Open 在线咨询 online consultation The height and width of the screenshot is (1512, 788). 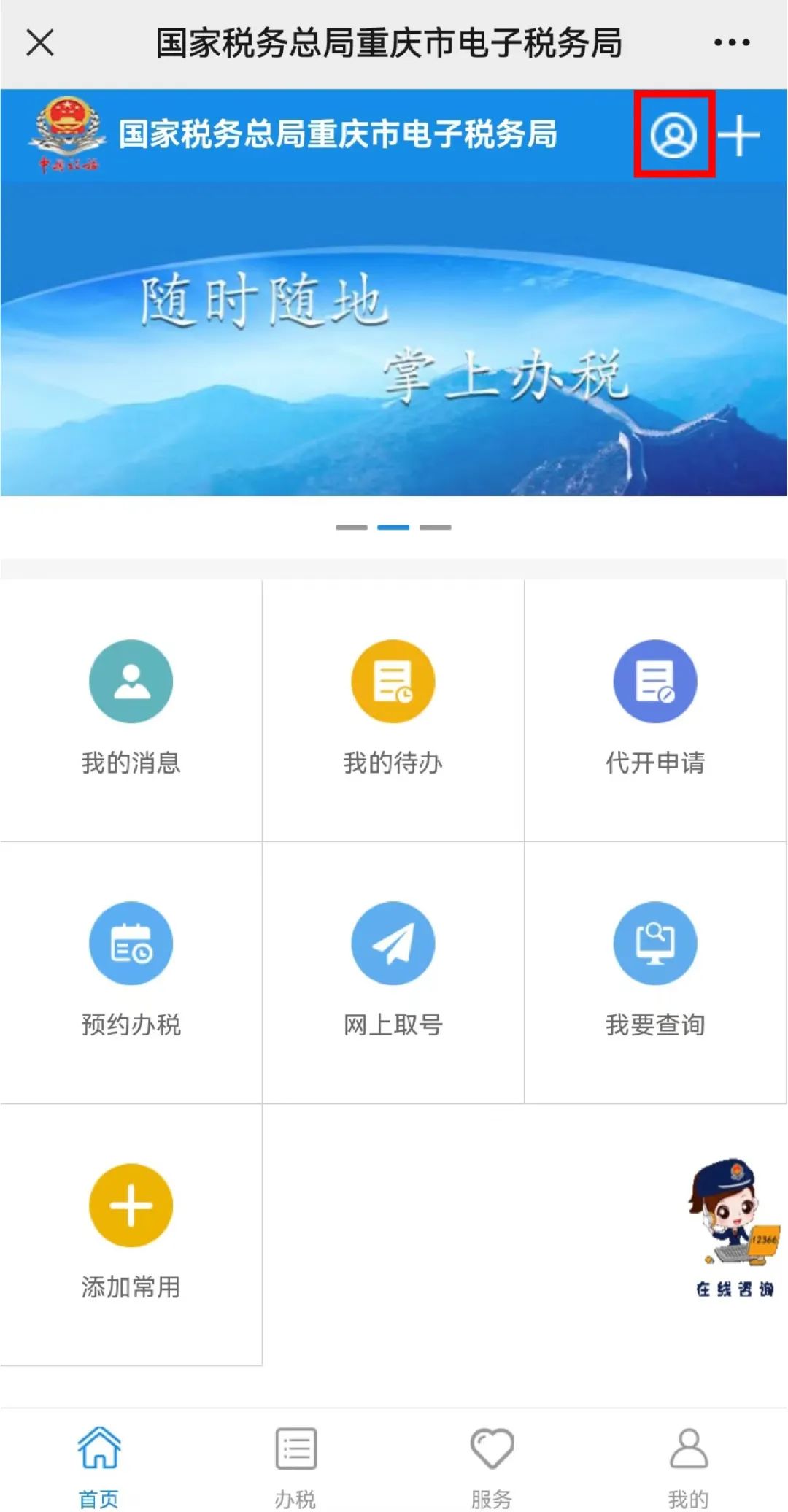pos(734,1228)
